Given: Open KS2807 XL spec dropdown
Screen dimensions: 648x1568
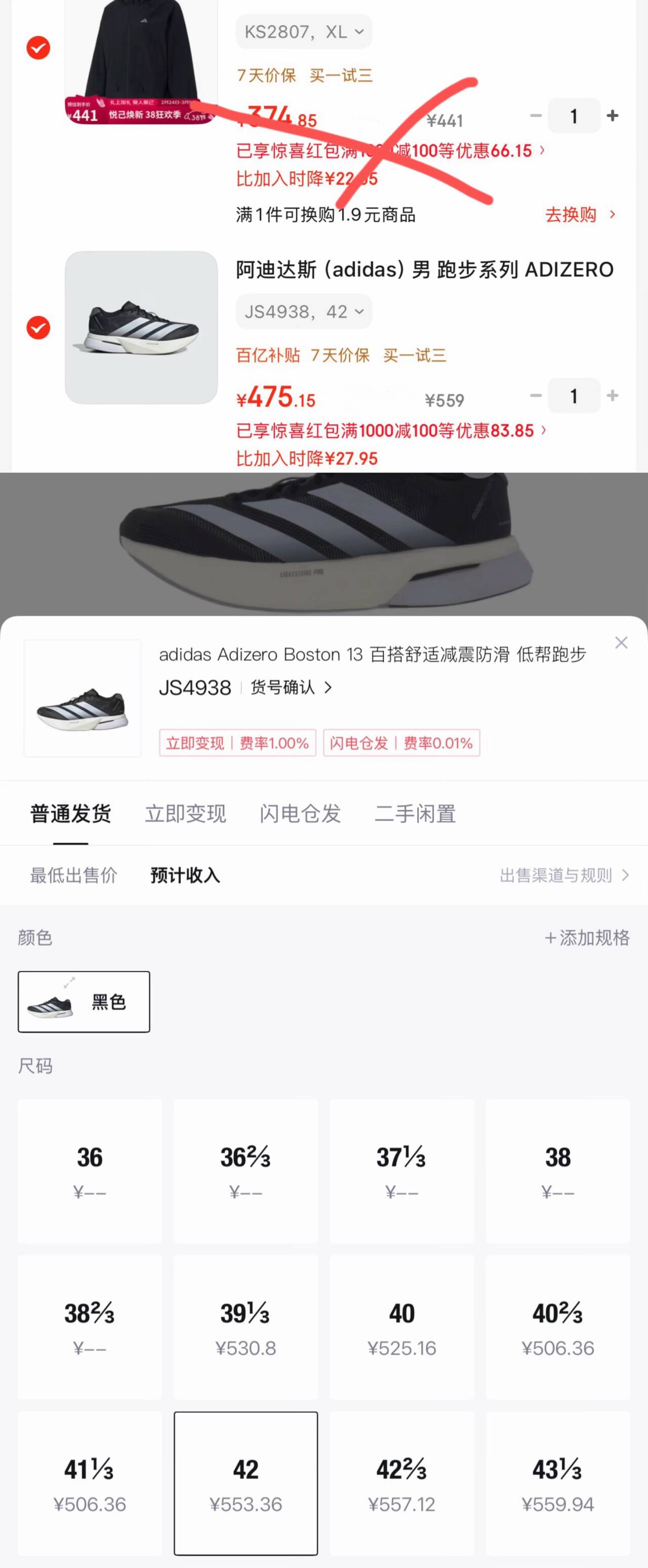Looking at the screenshot, I should point(304,32).
